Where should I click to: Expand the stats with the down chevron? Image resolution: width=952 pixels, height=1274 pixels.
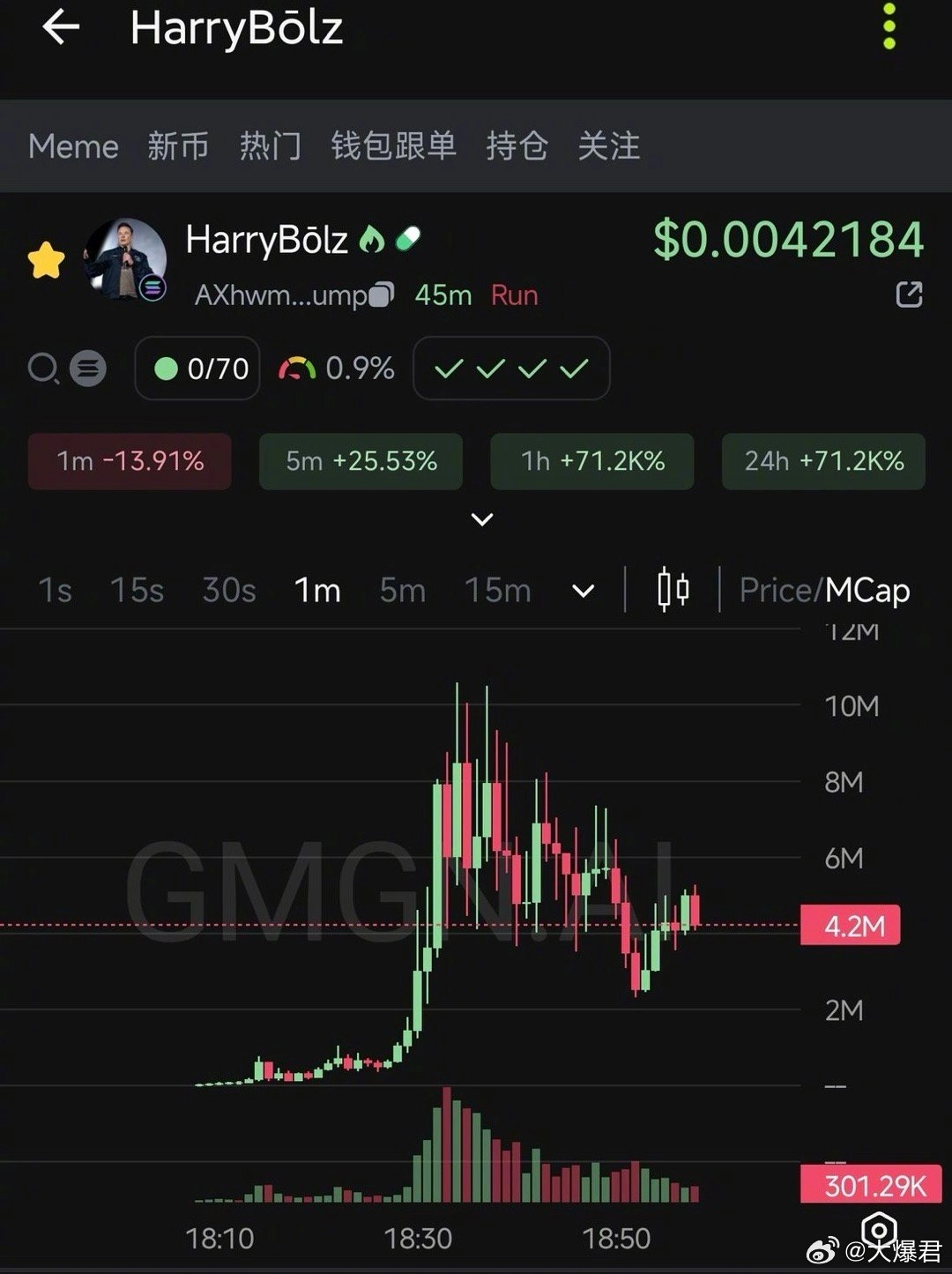coord(481,519)
